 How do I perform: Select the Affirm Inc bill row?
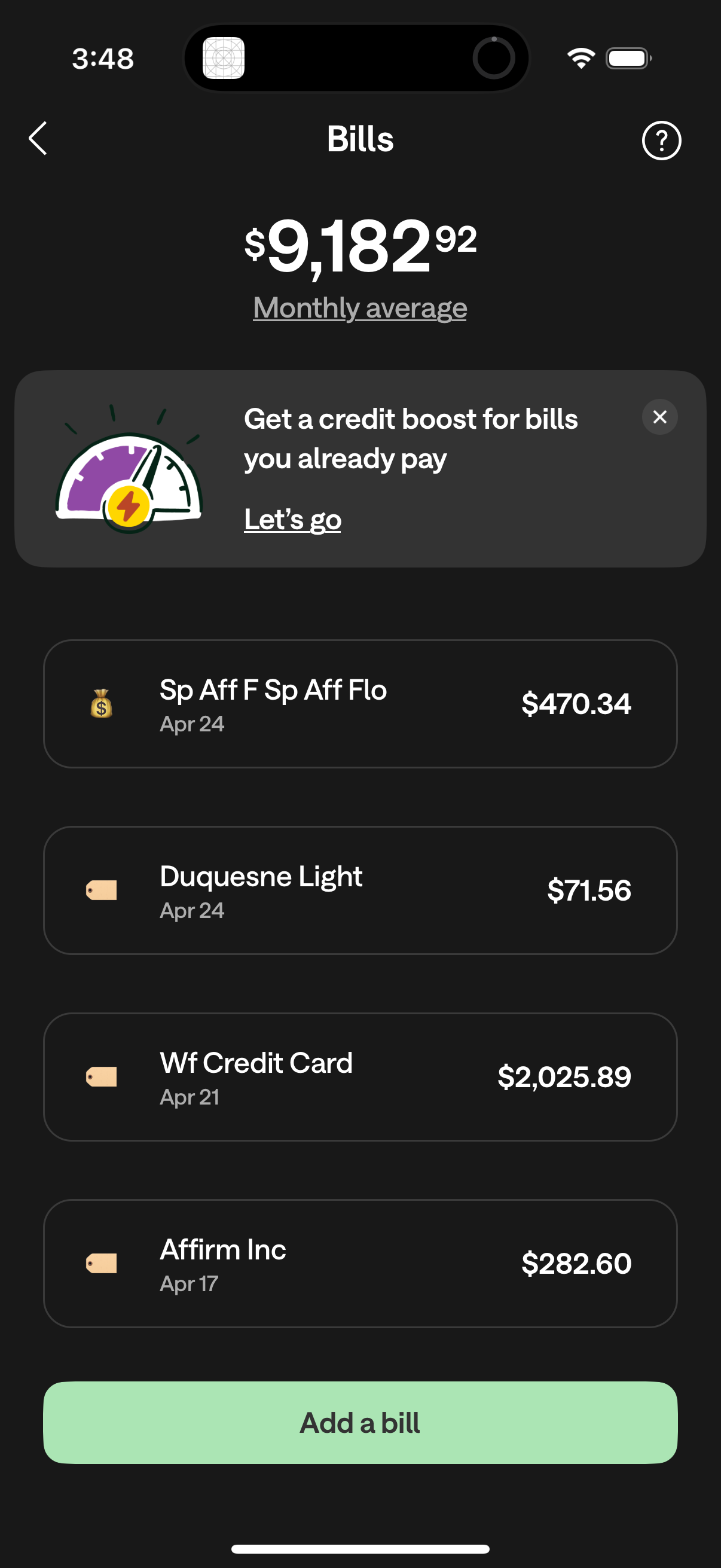coord(360,1264)
